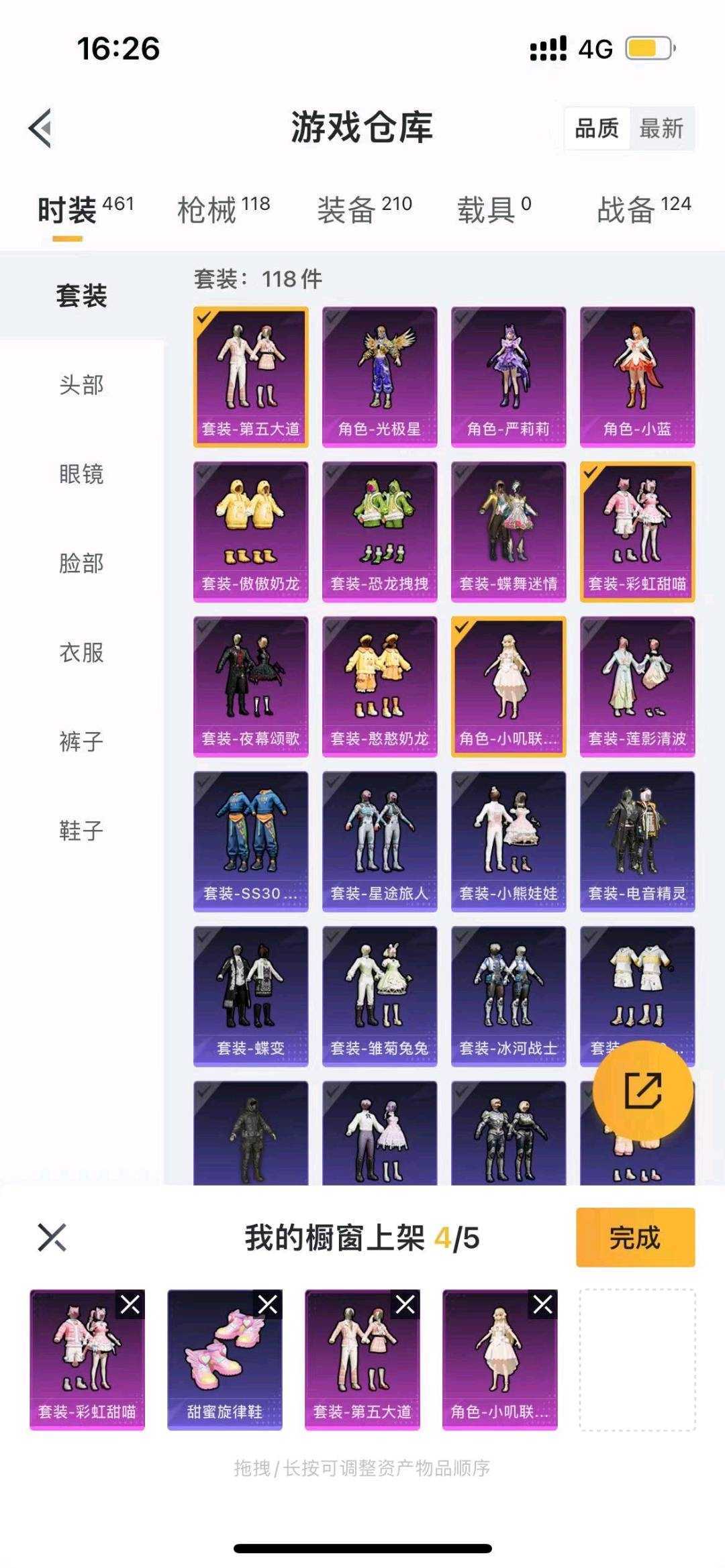725x1568 pixels.
Task: Select the 套装-电音精灵 outfit
Action: pyautogui.click(x=638, y=842)
